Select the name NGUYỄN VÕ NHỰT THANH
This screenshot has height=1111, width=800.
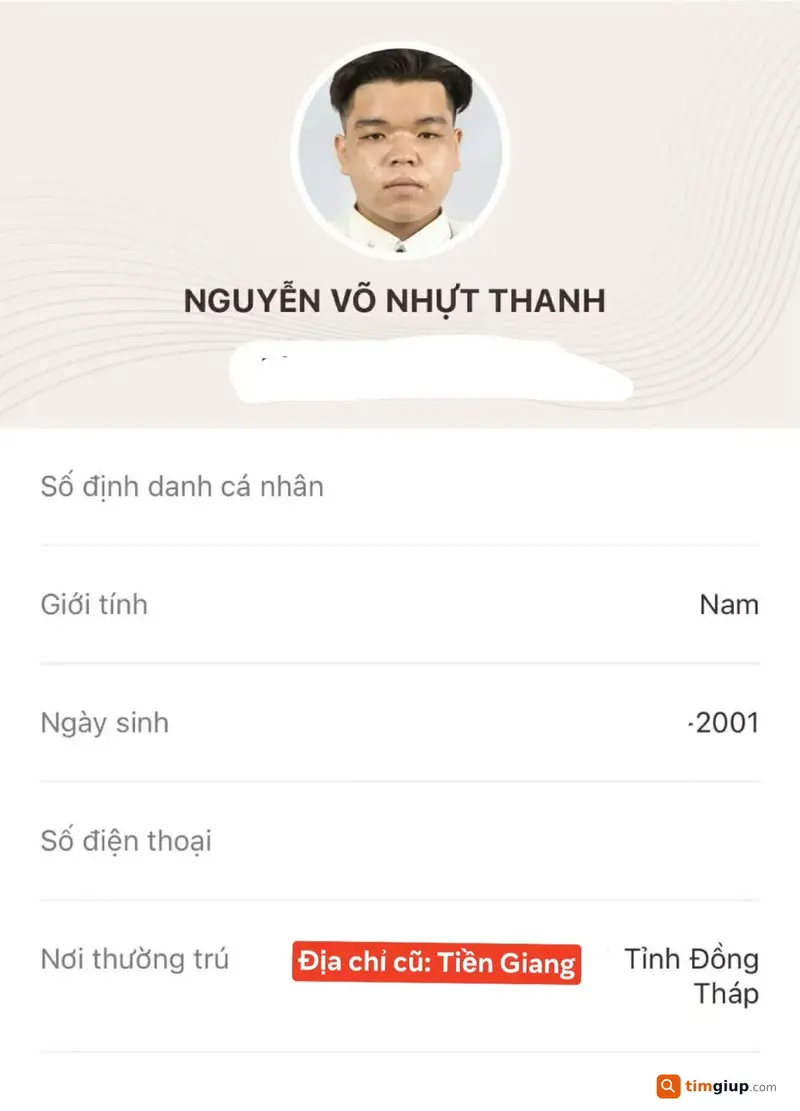tap(398, 297)
